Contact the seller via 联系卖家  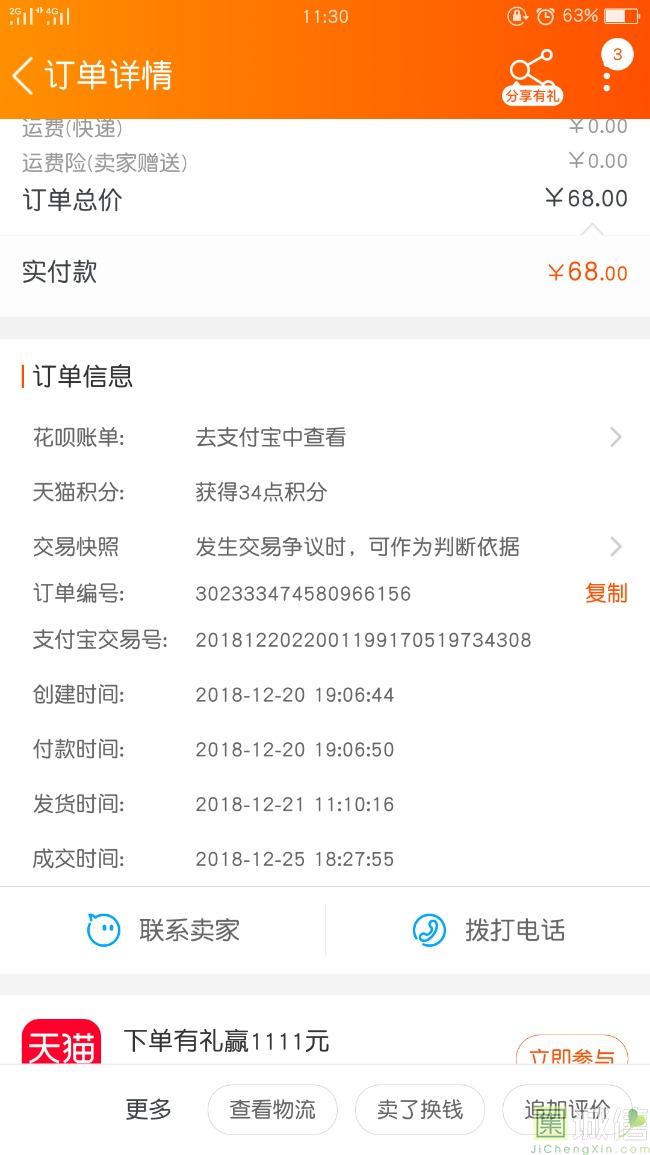[x=163, y=930]
